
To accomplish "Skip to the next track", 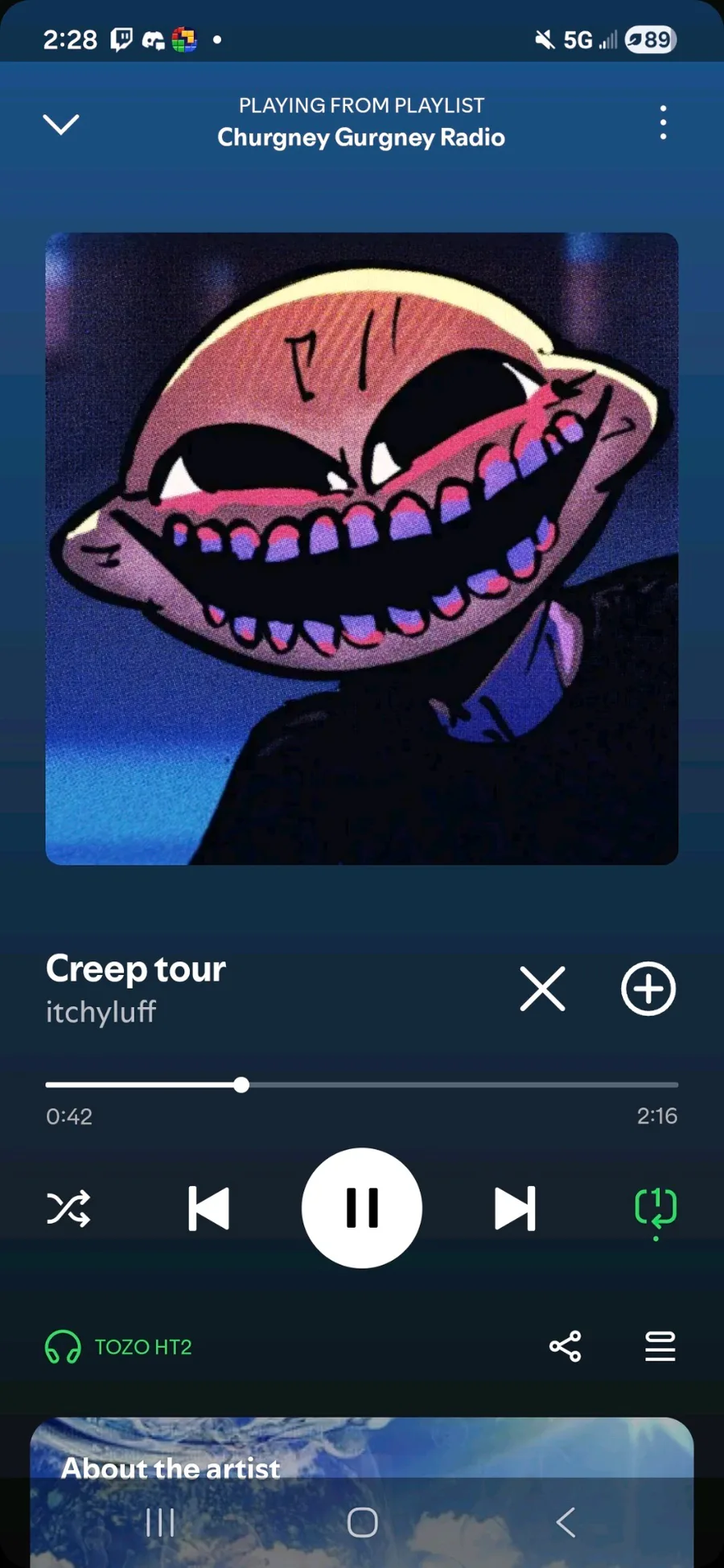I will pyautogui.click(x=515, y=1208).
